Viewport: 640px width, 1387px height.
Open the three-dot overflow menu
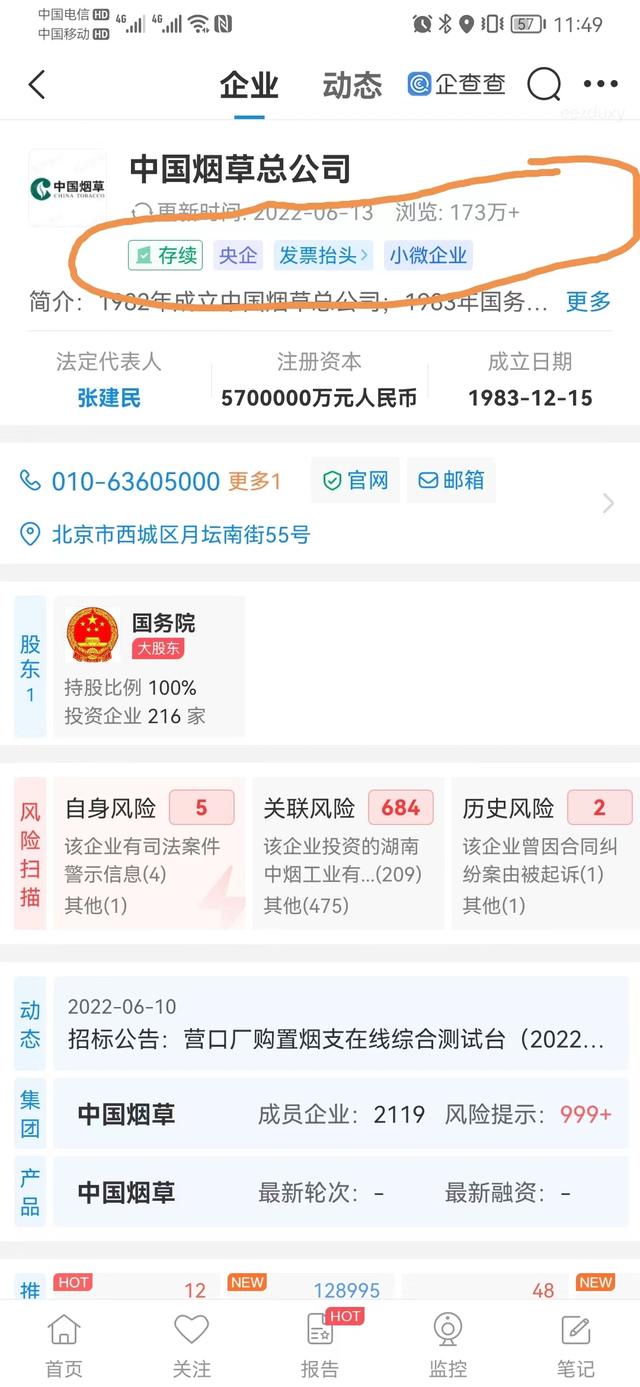click(600, 85)
